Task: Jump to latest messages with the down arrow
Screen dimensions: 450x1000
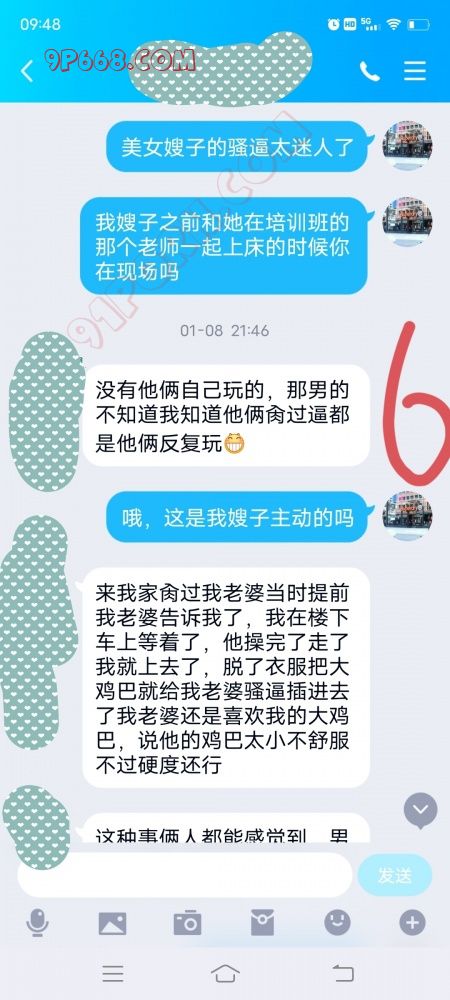Action: 421,811
